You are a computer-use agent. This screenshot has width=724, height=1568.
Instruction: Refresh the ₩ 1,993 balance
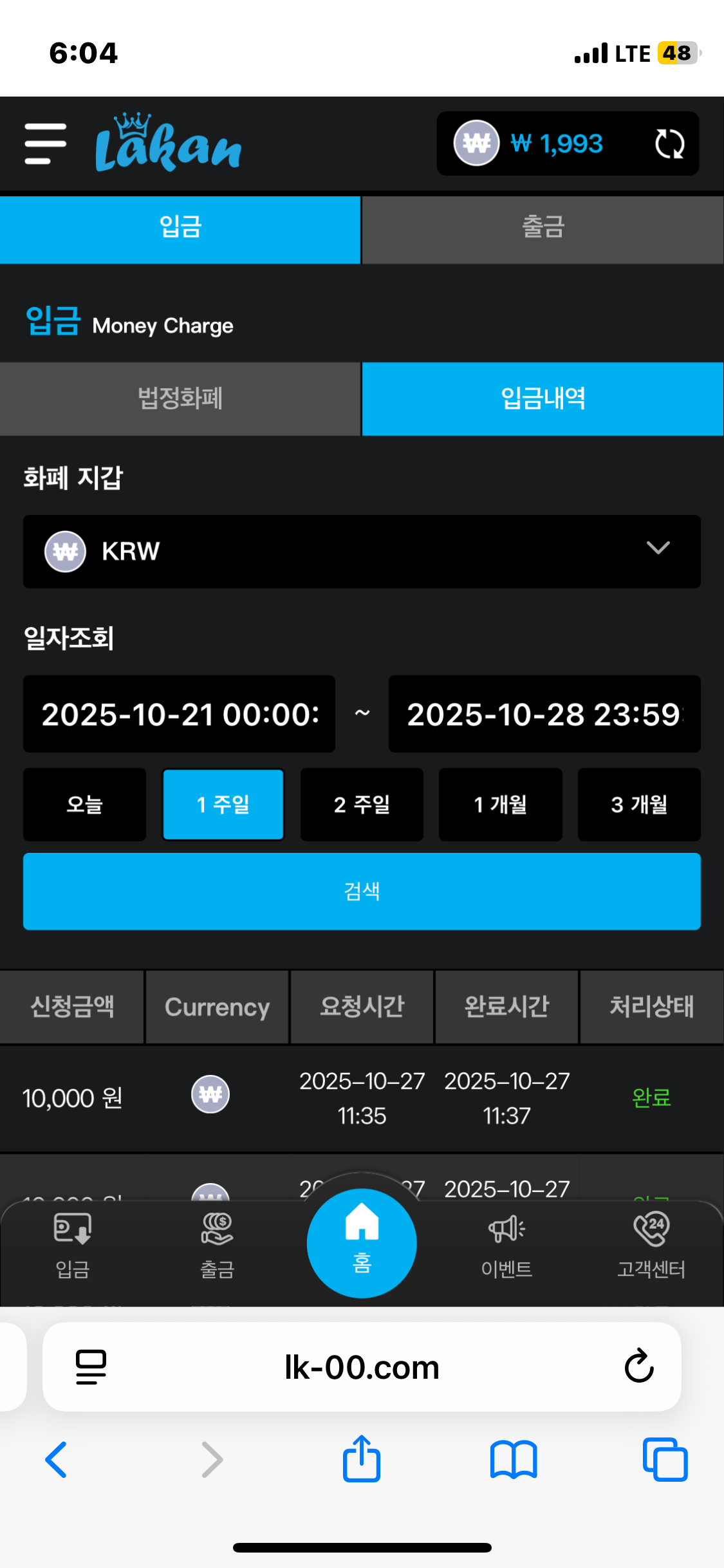click(669, 144)
